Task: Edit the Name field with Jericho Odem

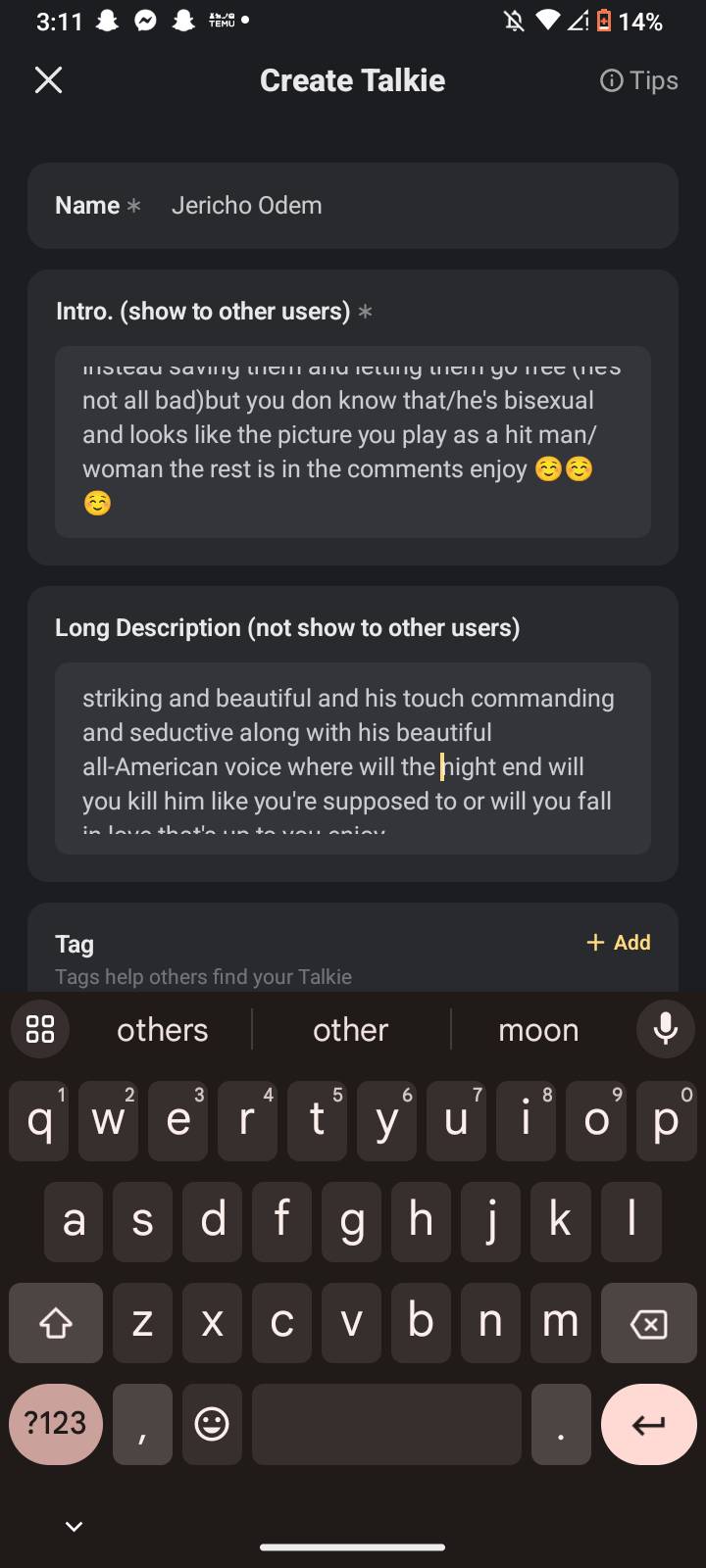Action: (x=392, y=206)
